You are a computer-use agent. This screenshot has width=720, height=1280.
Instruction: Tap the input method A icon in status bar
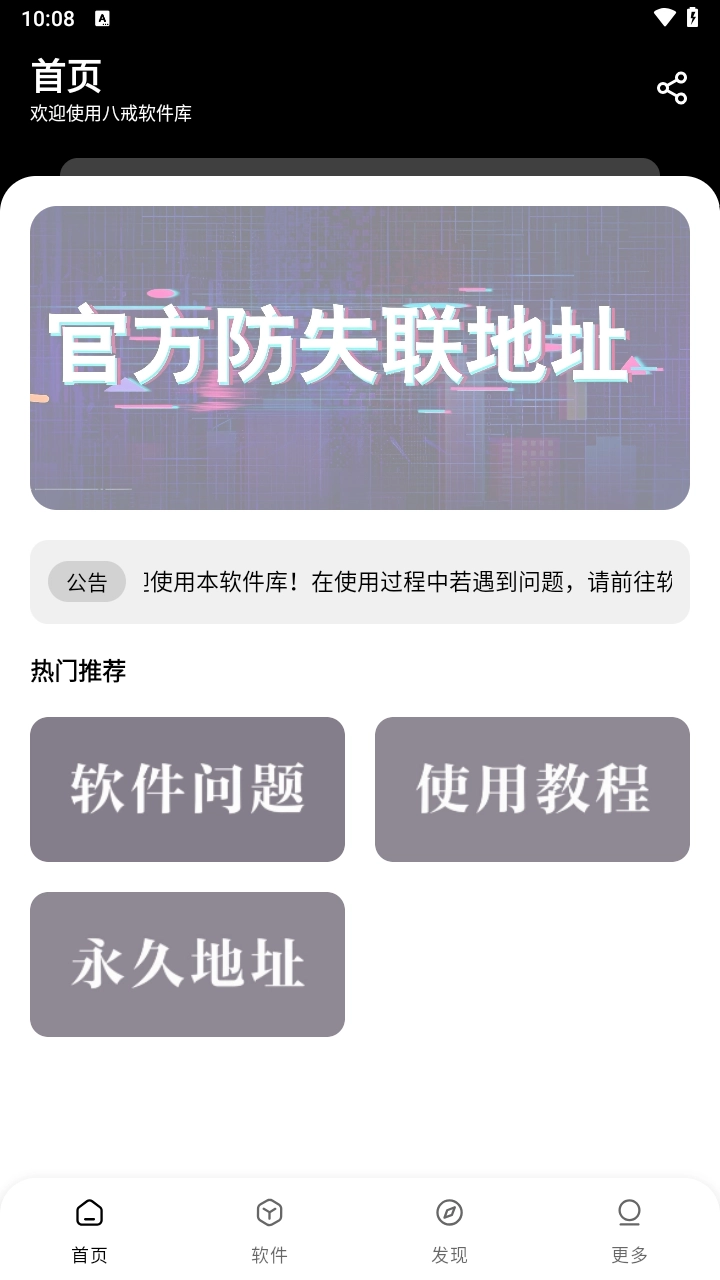pos(103,17)
